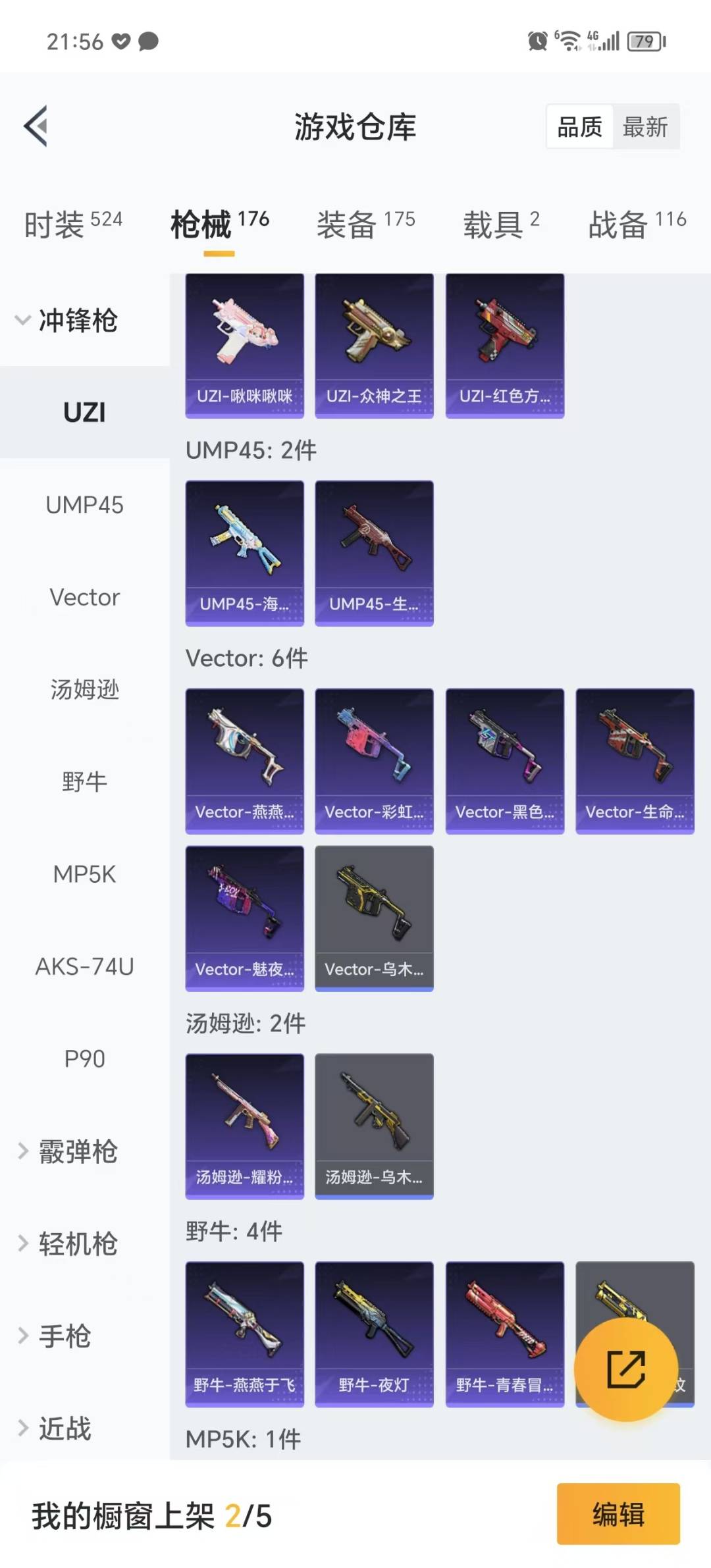The height and width of the screenshot is (1568, 711).
Task: Tap the yellow floating share button
Action: click(625, 1369)
